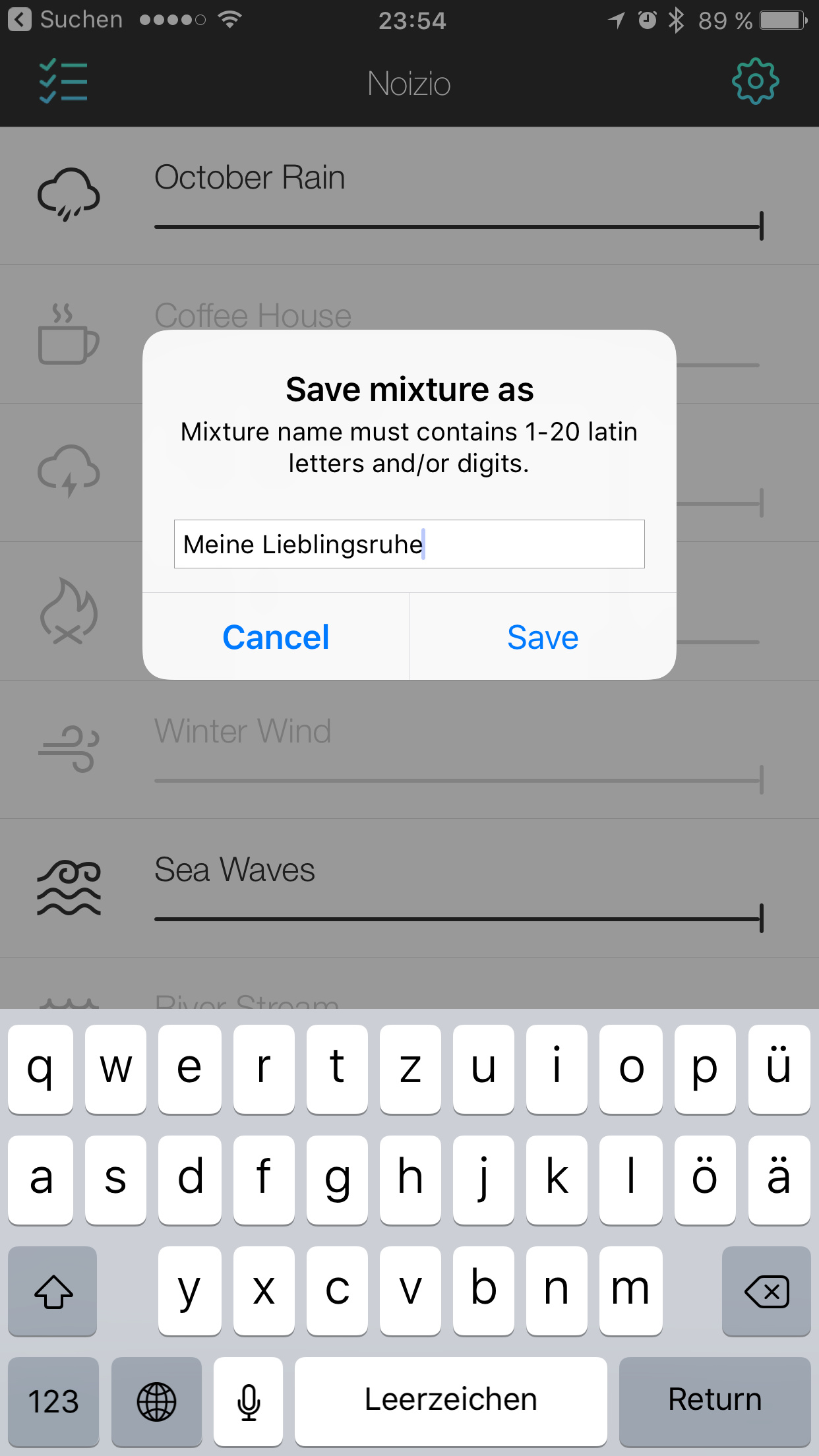Hit the backspace key
Screen dimensions: 819x1456
click(766, 1291)
